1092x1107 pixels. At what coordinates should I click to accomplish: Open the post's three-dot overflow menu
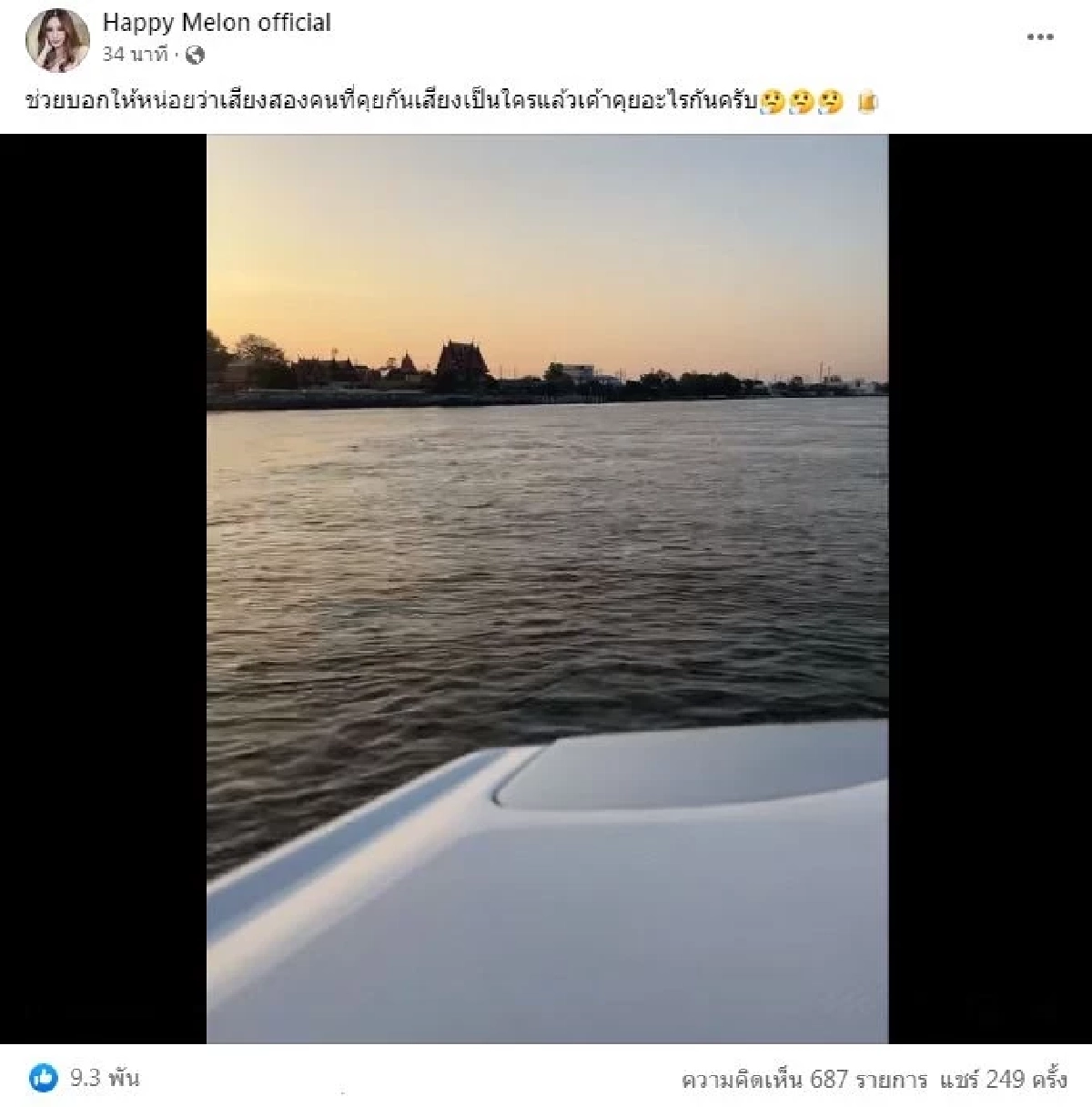1039,37
